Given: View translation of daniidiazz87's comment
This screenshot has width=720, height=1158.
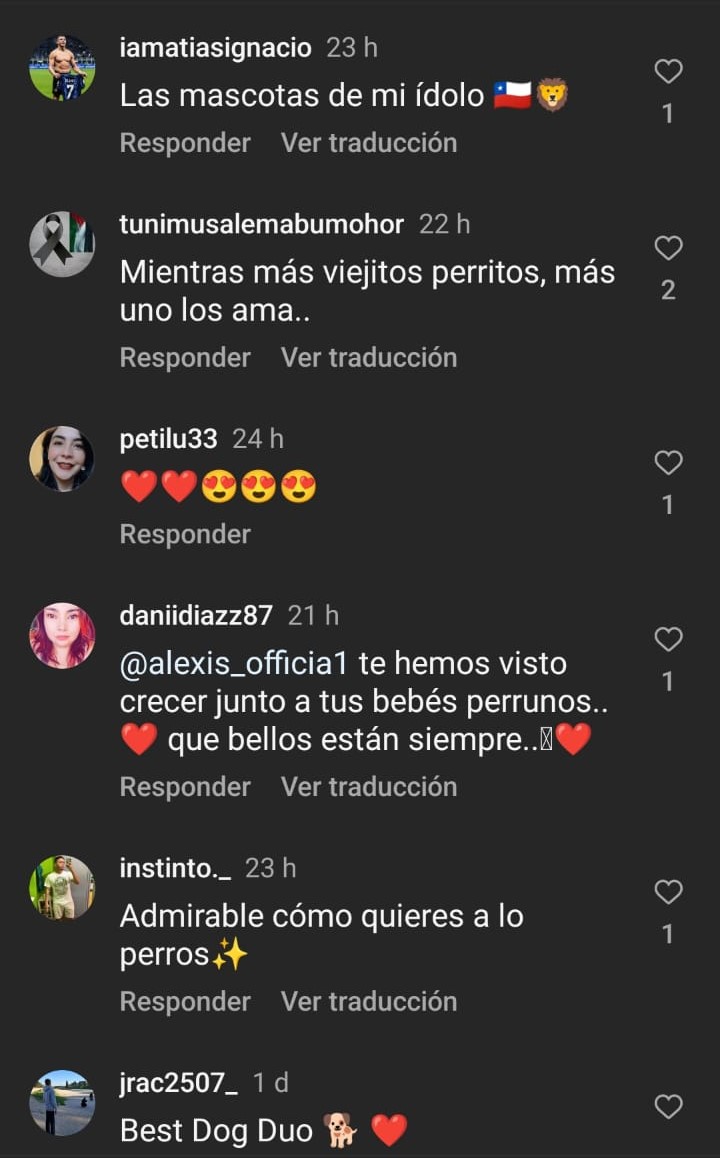Looking at the screenshot, I should [368, 787].
